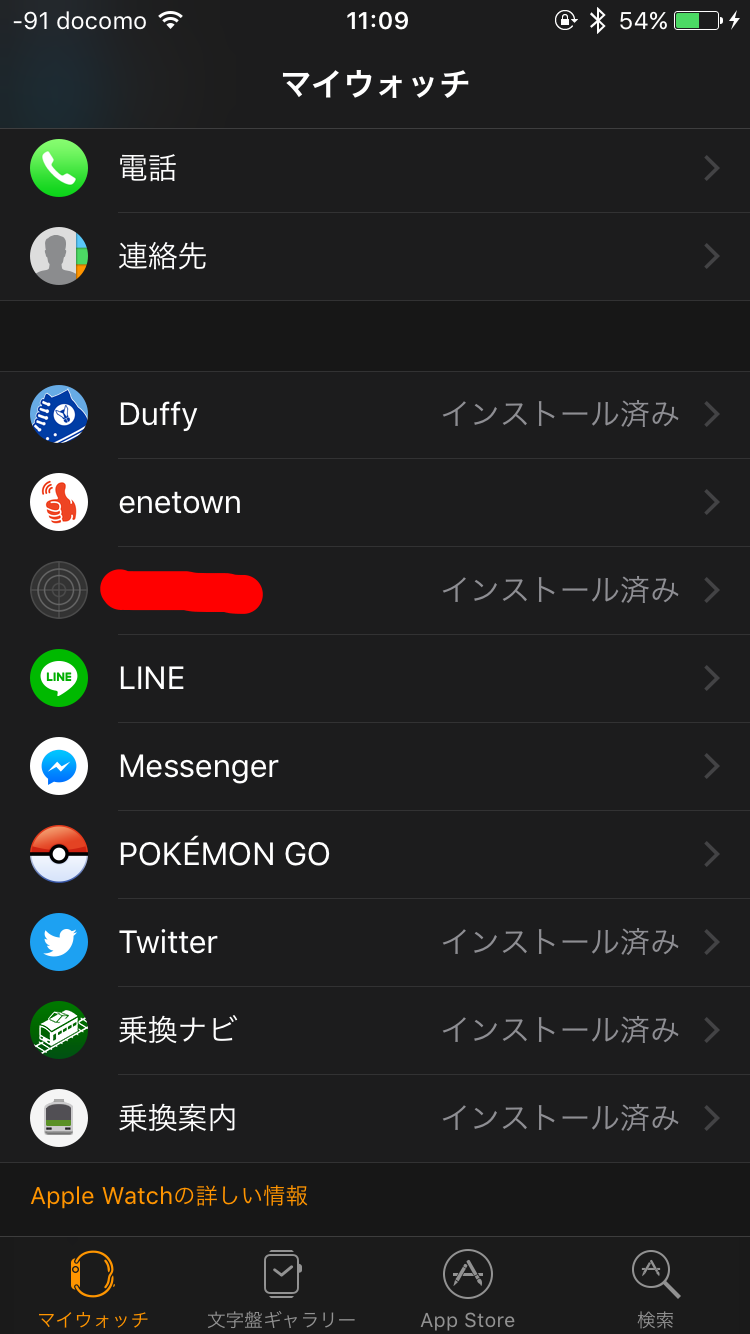Viewport: 750px width, 1334px height.
Task: Expand the LINE settings with its chevron
Action: 712,678
